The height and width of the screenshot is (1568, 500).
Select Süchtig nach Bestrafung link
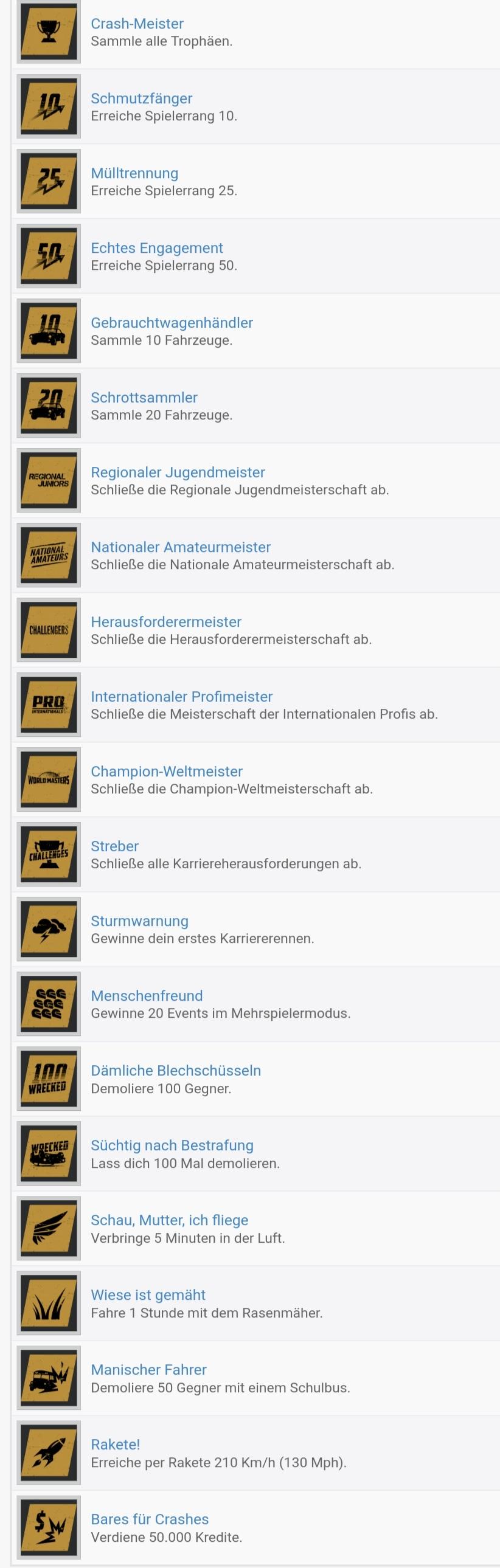(172, 1145)
